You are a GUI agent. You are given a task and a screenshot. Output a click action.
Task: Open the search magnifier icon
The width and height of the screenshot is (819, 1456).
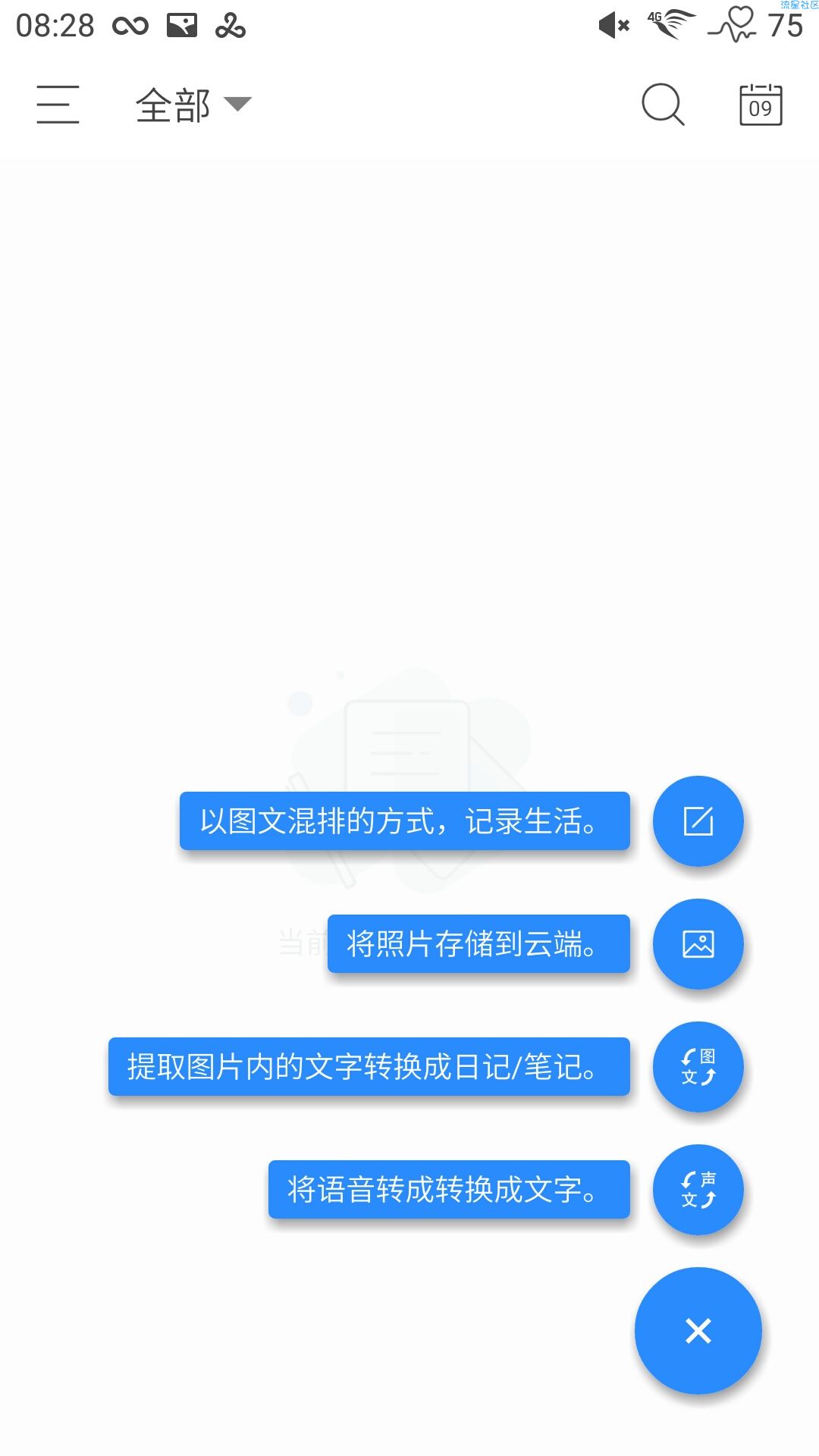click(663, 105)
